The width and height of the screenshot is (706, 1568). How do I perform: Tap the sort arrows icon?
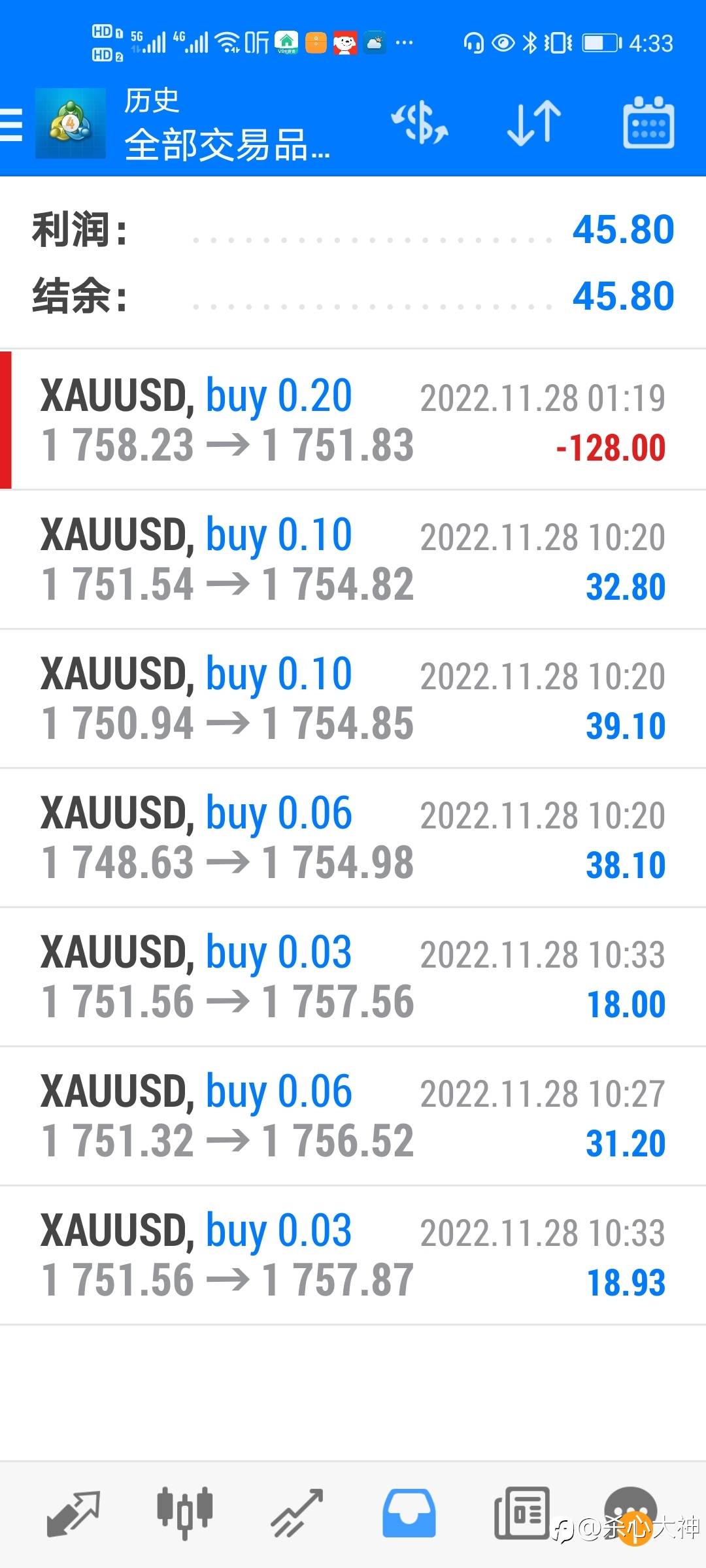point(534,123)
